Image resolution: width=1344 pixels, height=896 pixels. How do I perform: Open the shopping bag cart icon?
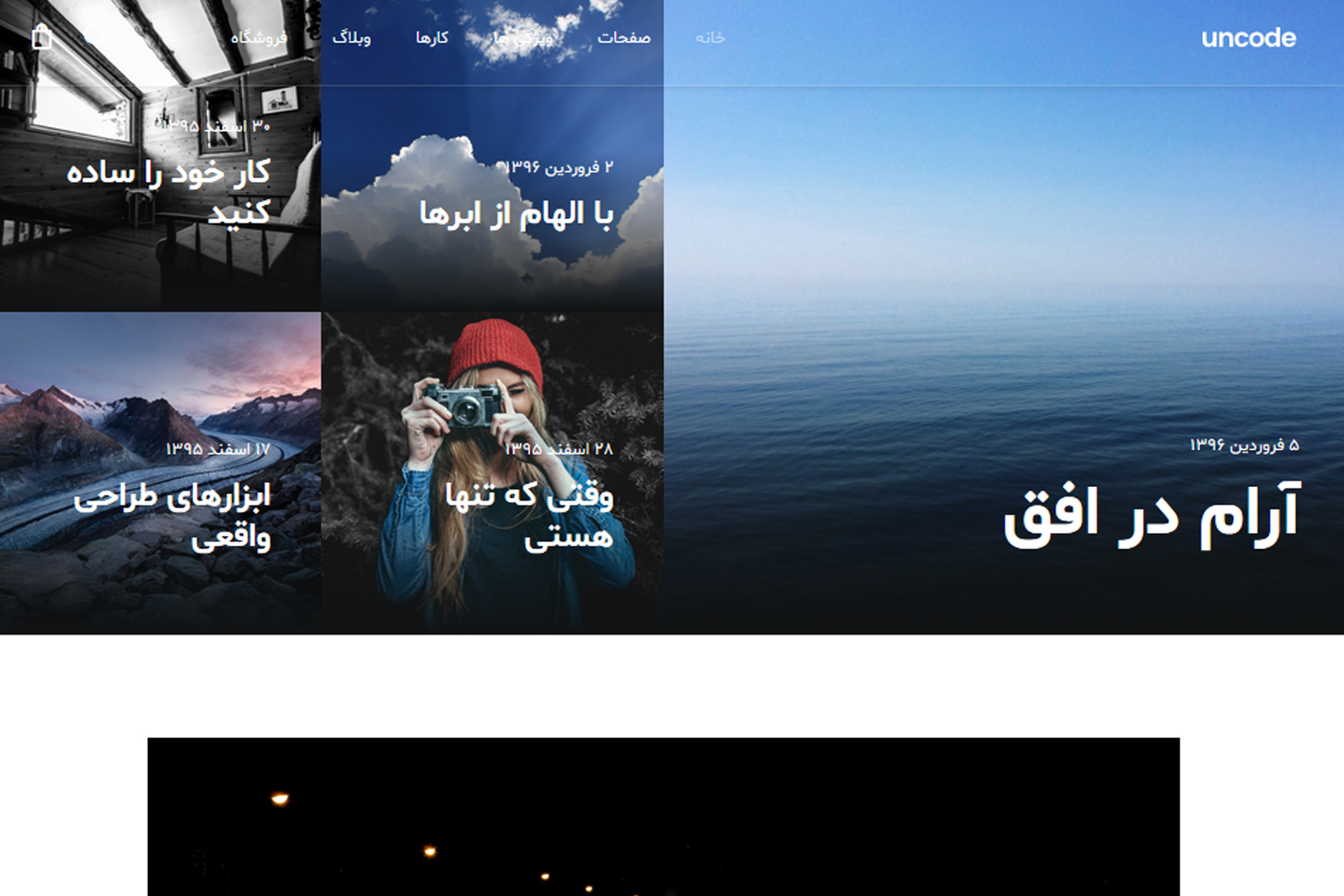[x=42, y=37]
